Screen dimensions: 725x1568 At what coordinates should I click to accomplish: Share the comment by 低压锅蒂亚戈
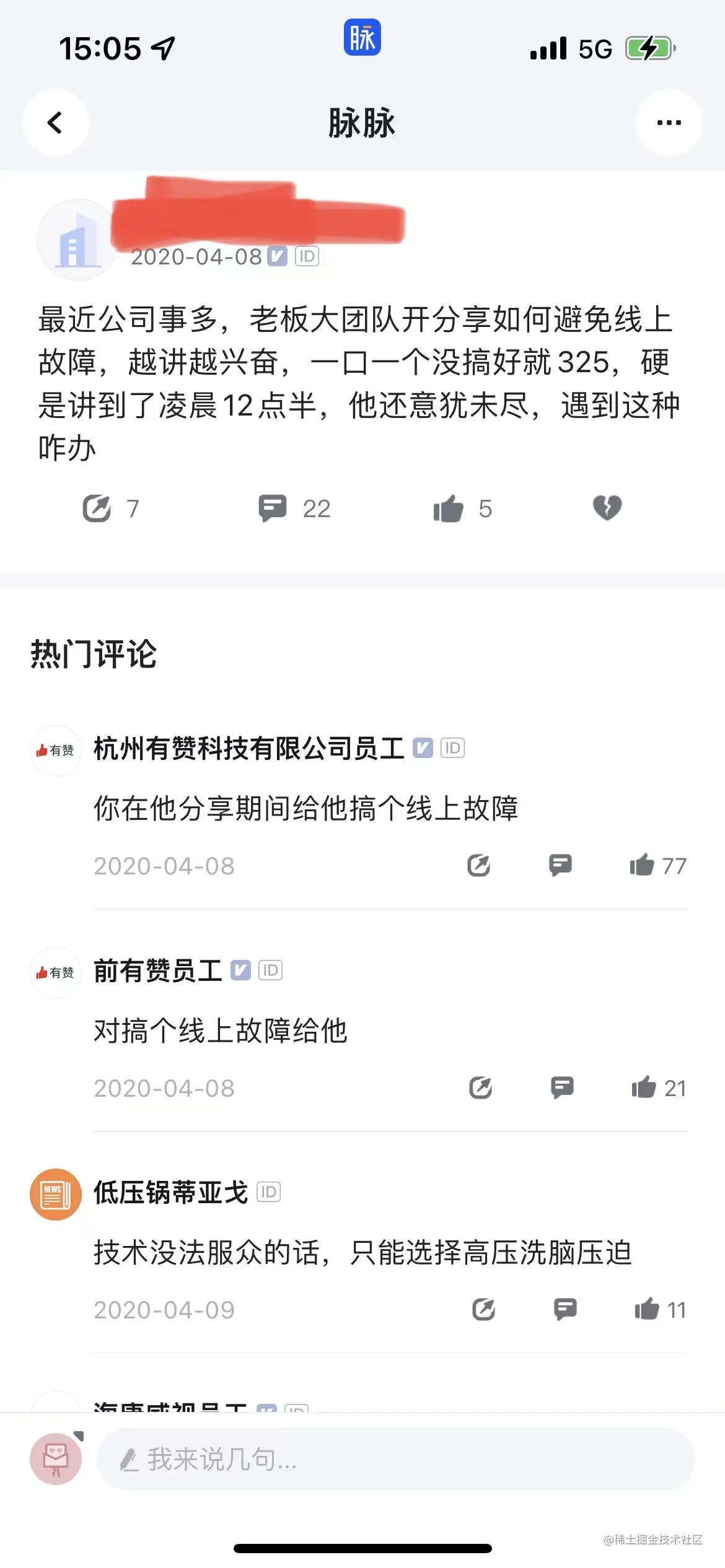(x=484, y=1309)
